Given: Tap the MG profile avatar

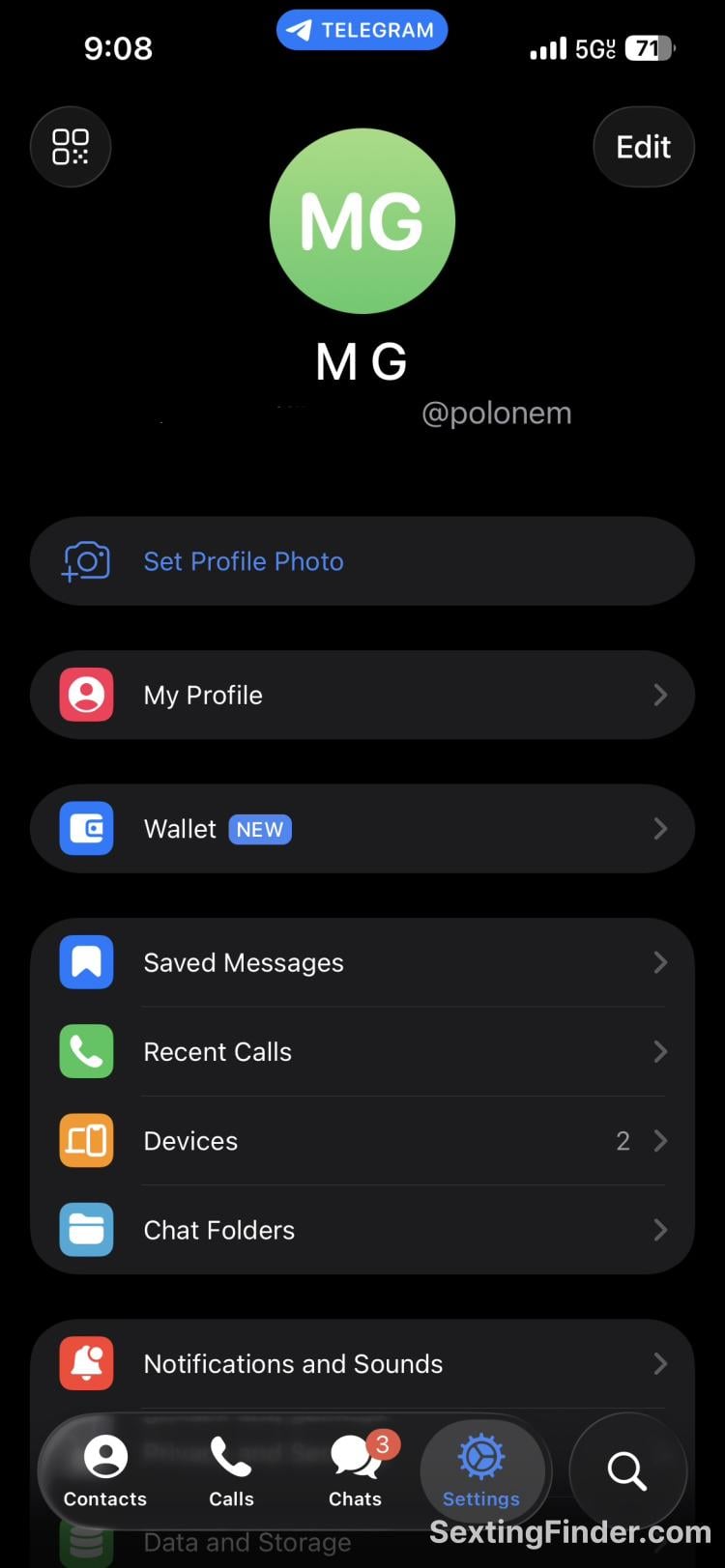Looking at the screenshot, I should click(x=362, y=221).
